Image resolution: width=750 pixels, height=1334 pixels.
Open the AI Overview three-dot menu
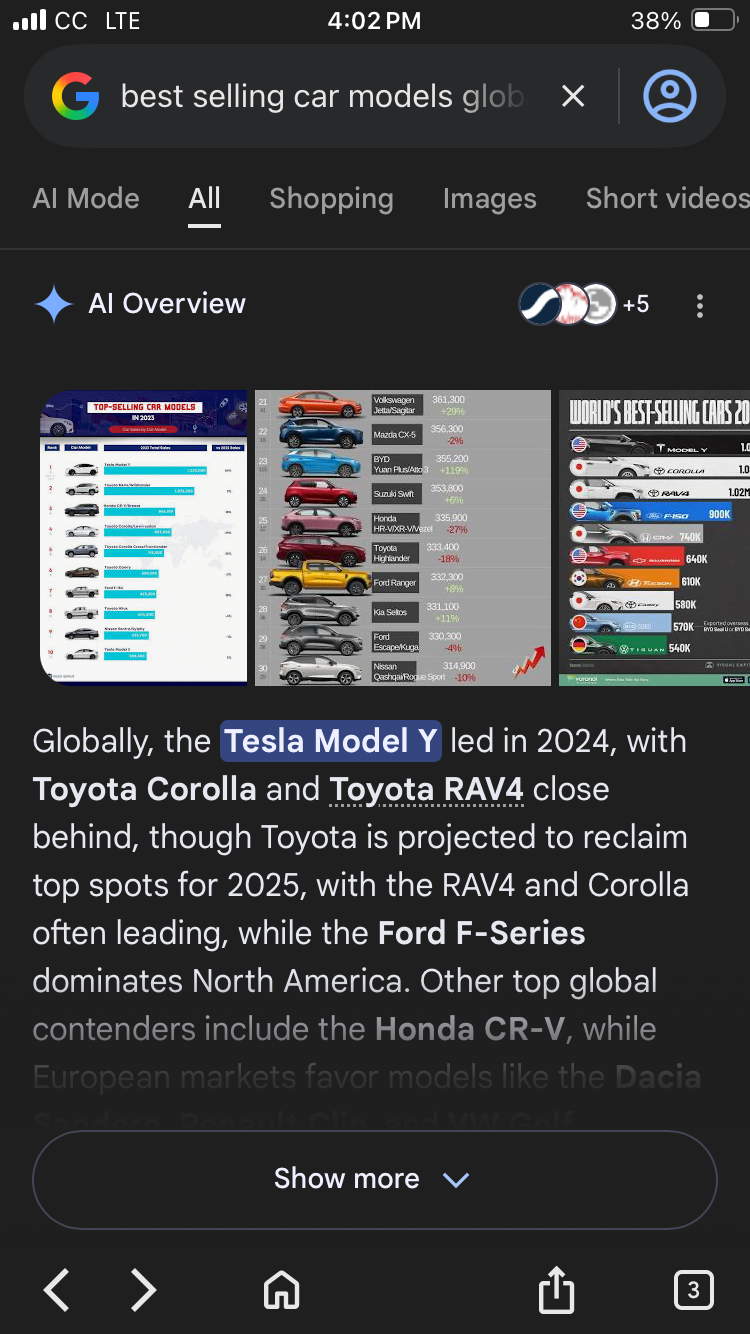tap(700, 305)
